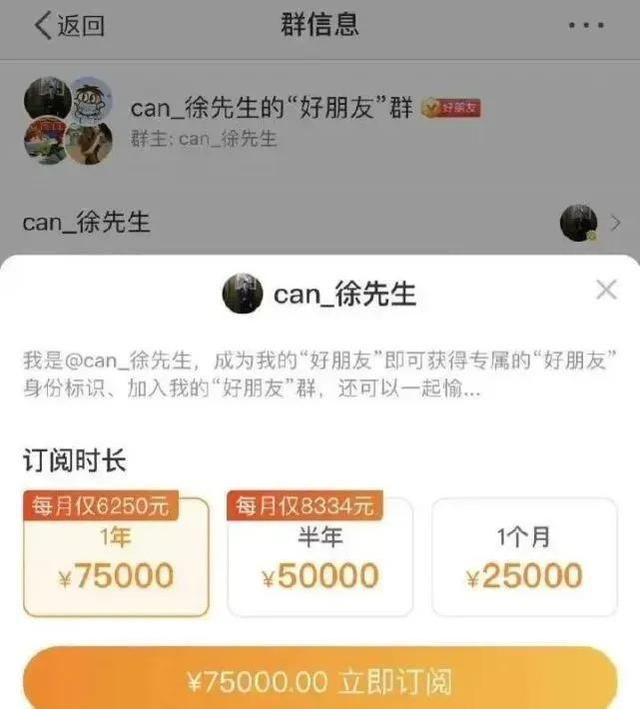Pick the 1个月 ¥25000 subscription plan

tap(524, 558)
